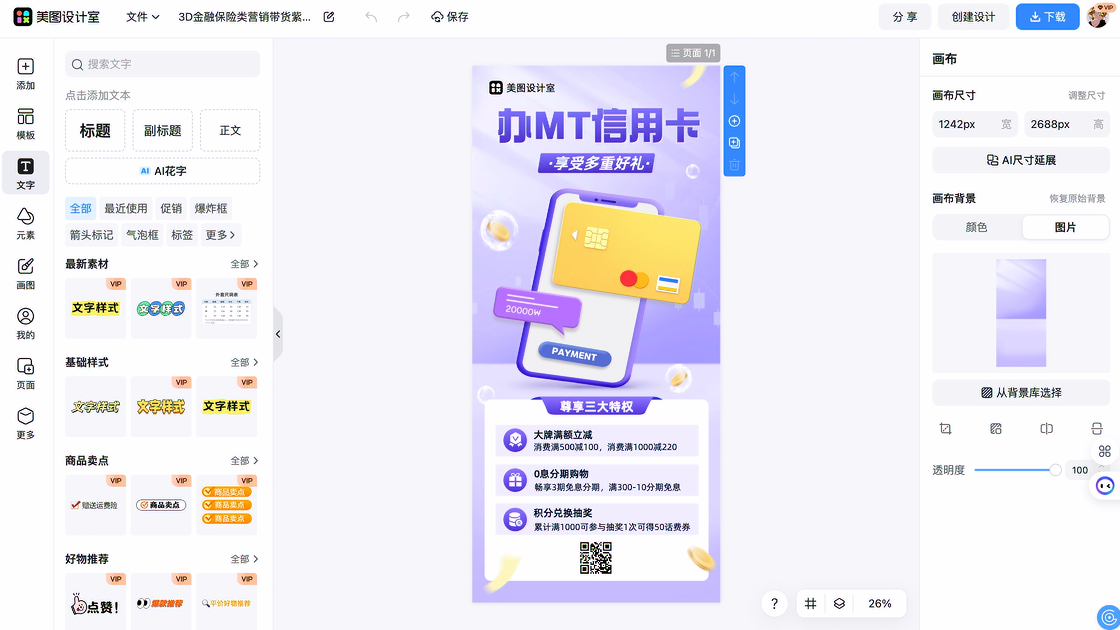Open the AI花字 tool
The height and width of the screenshot is (630, 1120).
coord(162,171)
